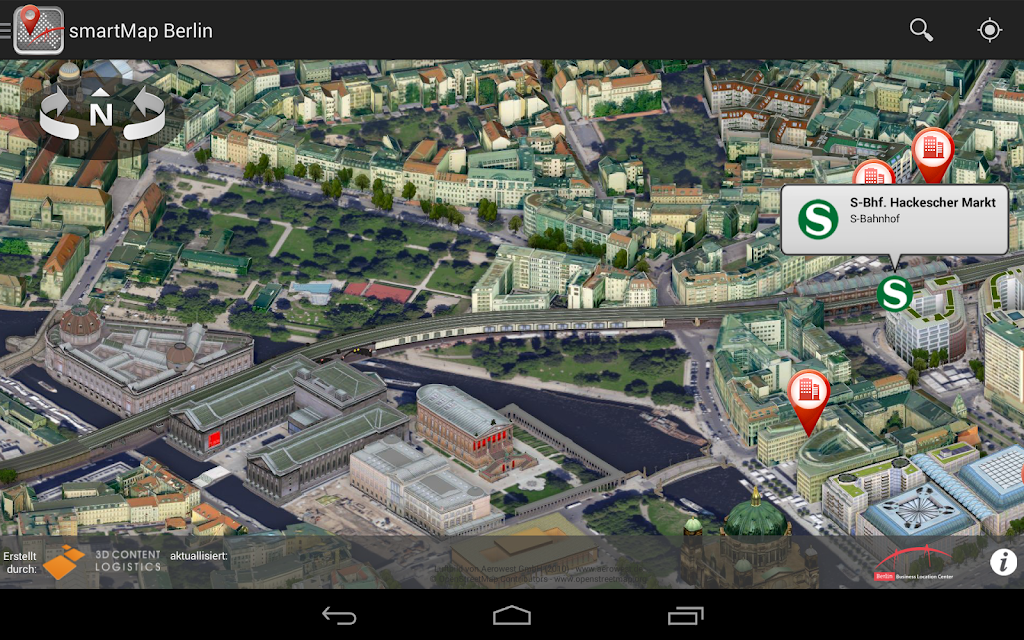Rotate the map clockwise with right arrow
The width and height of the screenshot is (1024, 640).
[144, 113]
